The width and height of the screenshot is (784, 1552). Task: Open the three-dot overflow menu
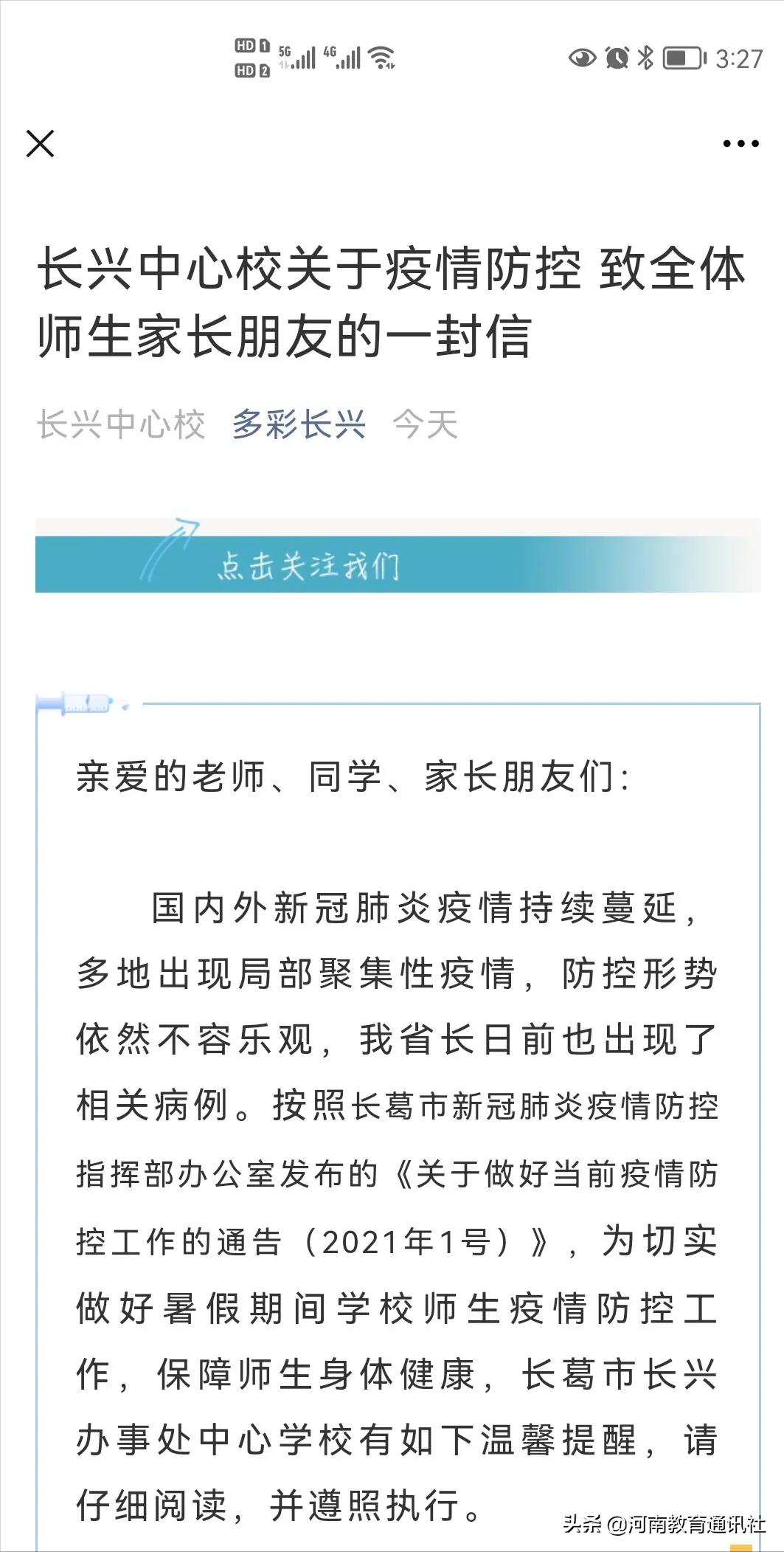click(740, 144)
